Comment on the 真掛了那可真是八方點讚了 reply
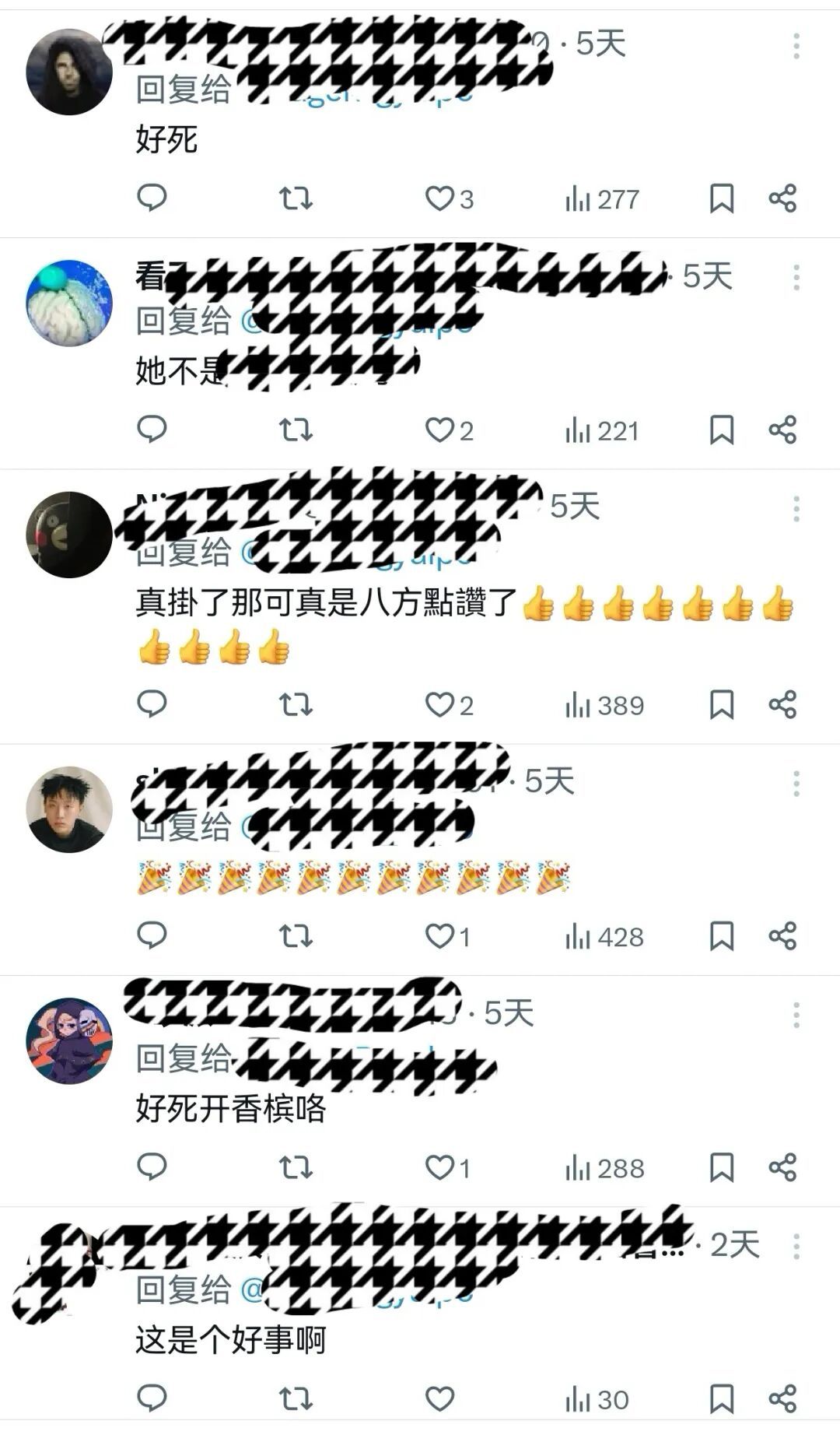The width and height of the screenshot is (840, 1442). point(152,704)
